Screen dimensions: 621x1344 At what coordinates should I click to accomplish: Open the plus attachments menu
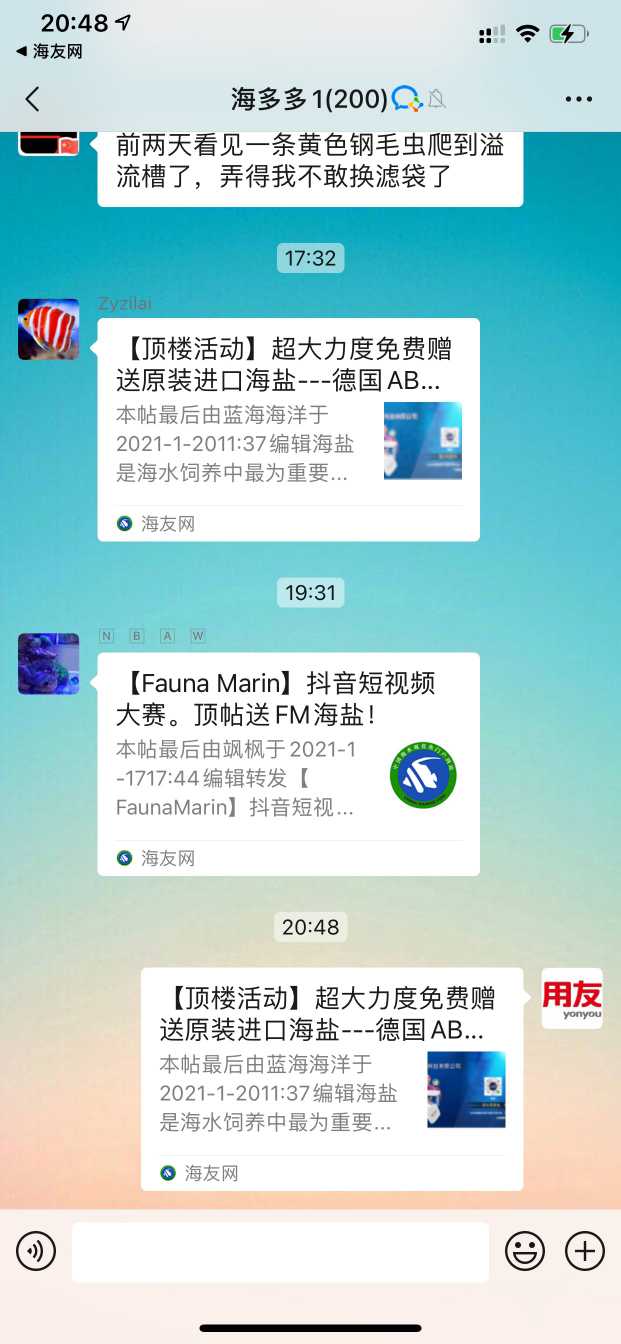click(585, 1251)
